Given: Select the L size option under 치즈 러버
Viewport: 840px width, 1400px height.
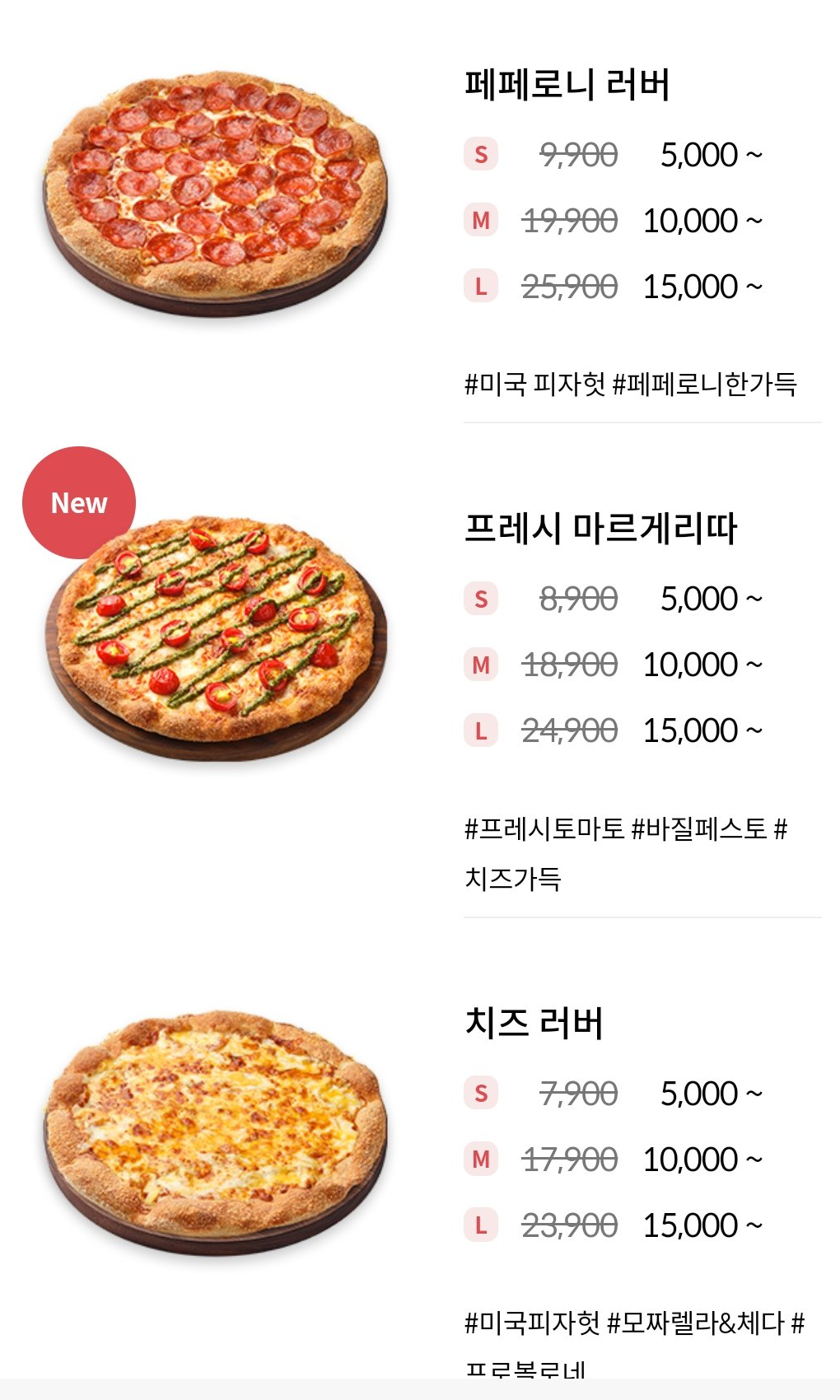Looking at the screenshot, I should click(480, 1223).
